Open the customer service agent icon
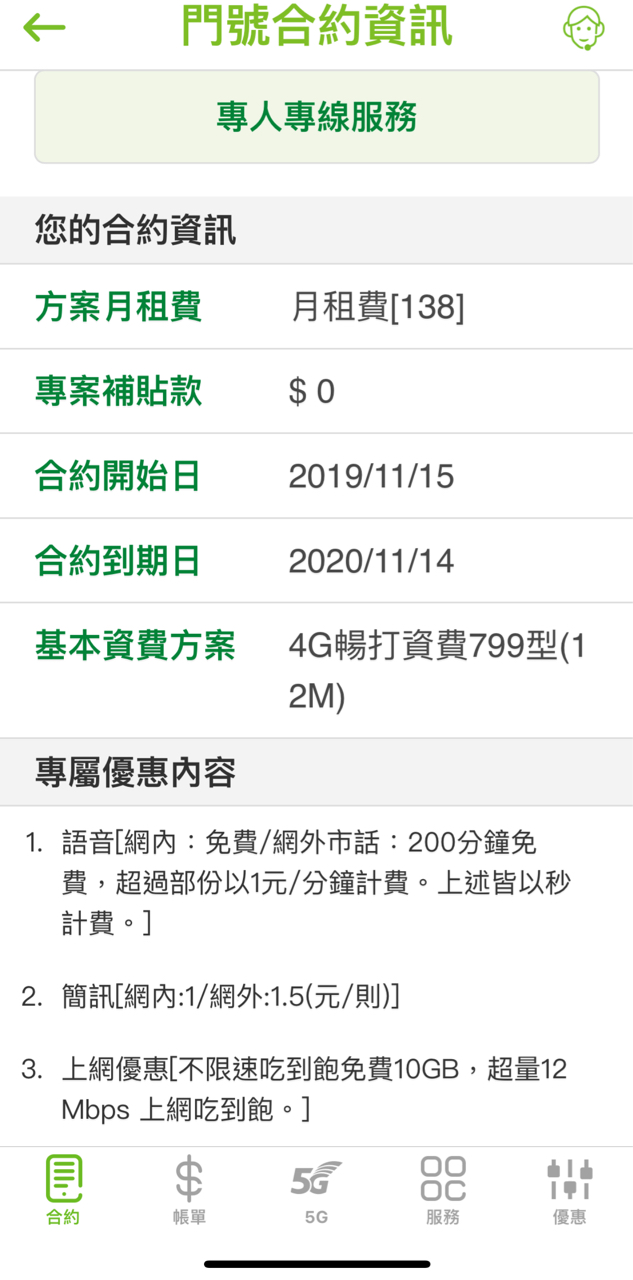This screenshot has height=1280, width=633. pyautogui.click(x=583, y=28)
